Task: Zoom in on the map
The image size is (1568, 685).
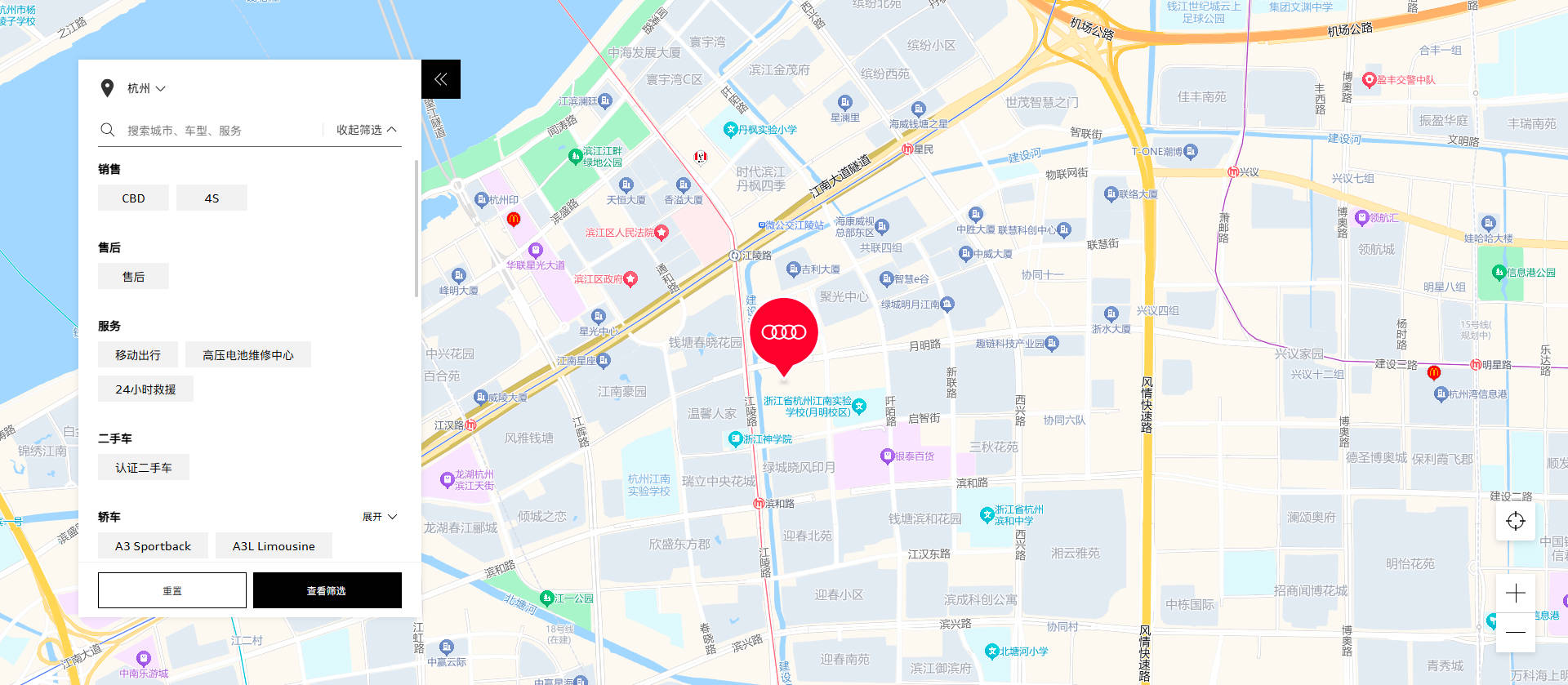Action: [1515, 594]
